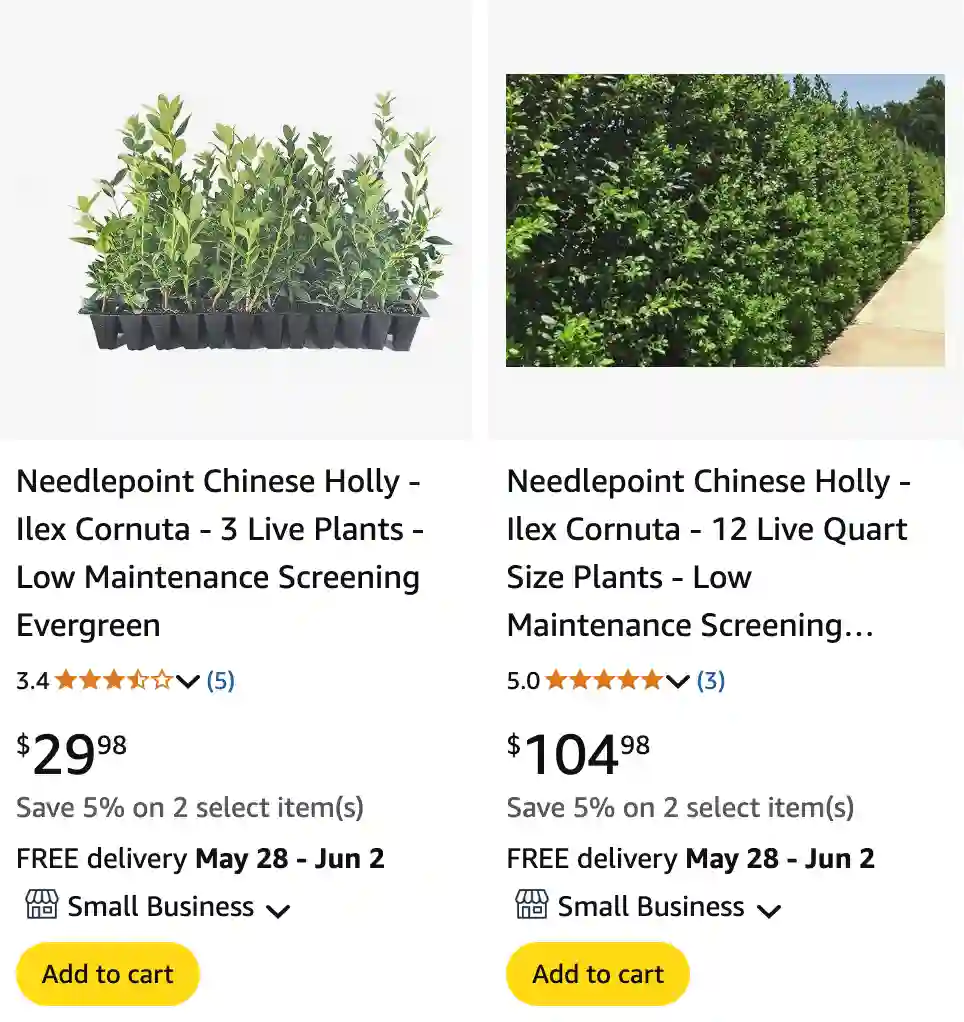Click the storefront icon beside right Small Business label
Image resolution: width=964 pixels, height=1022 pixels.
[528, 907]
